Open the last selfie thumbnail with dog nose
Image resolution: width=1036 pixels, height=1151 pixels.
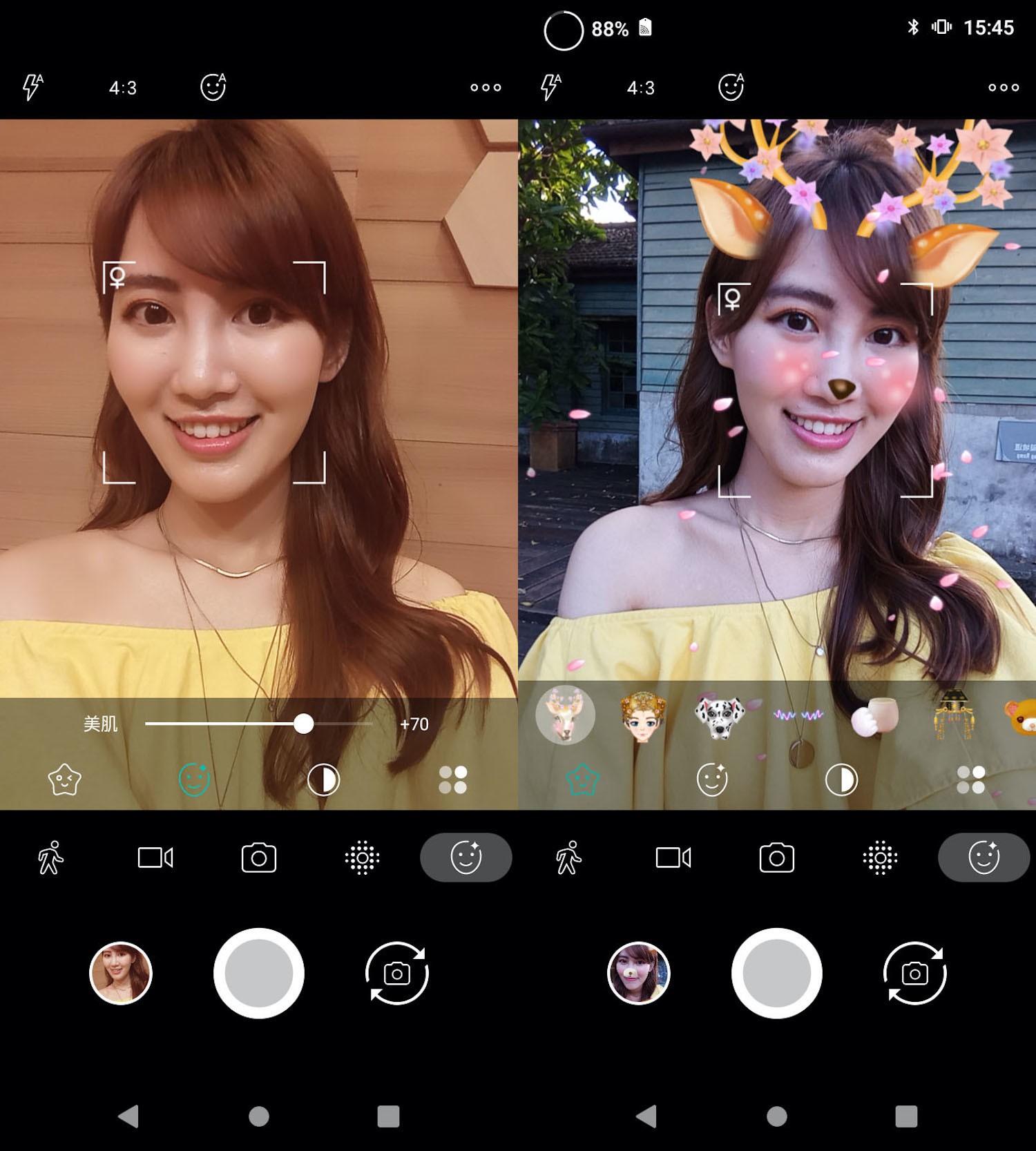point(638,973)
